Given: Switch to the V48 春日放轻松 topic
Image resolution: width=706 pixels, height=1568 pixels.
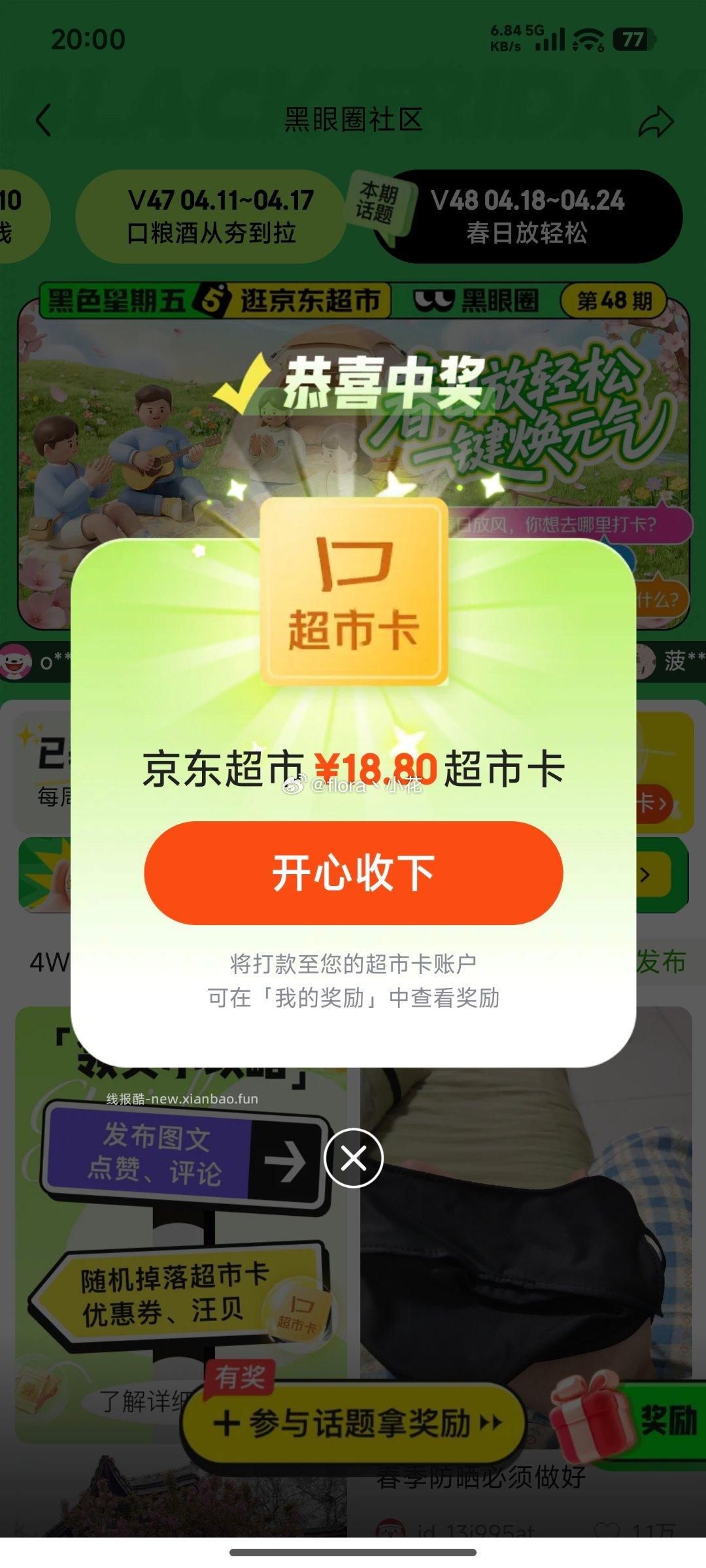Looking at the screenshot, I should coord(529,216).
